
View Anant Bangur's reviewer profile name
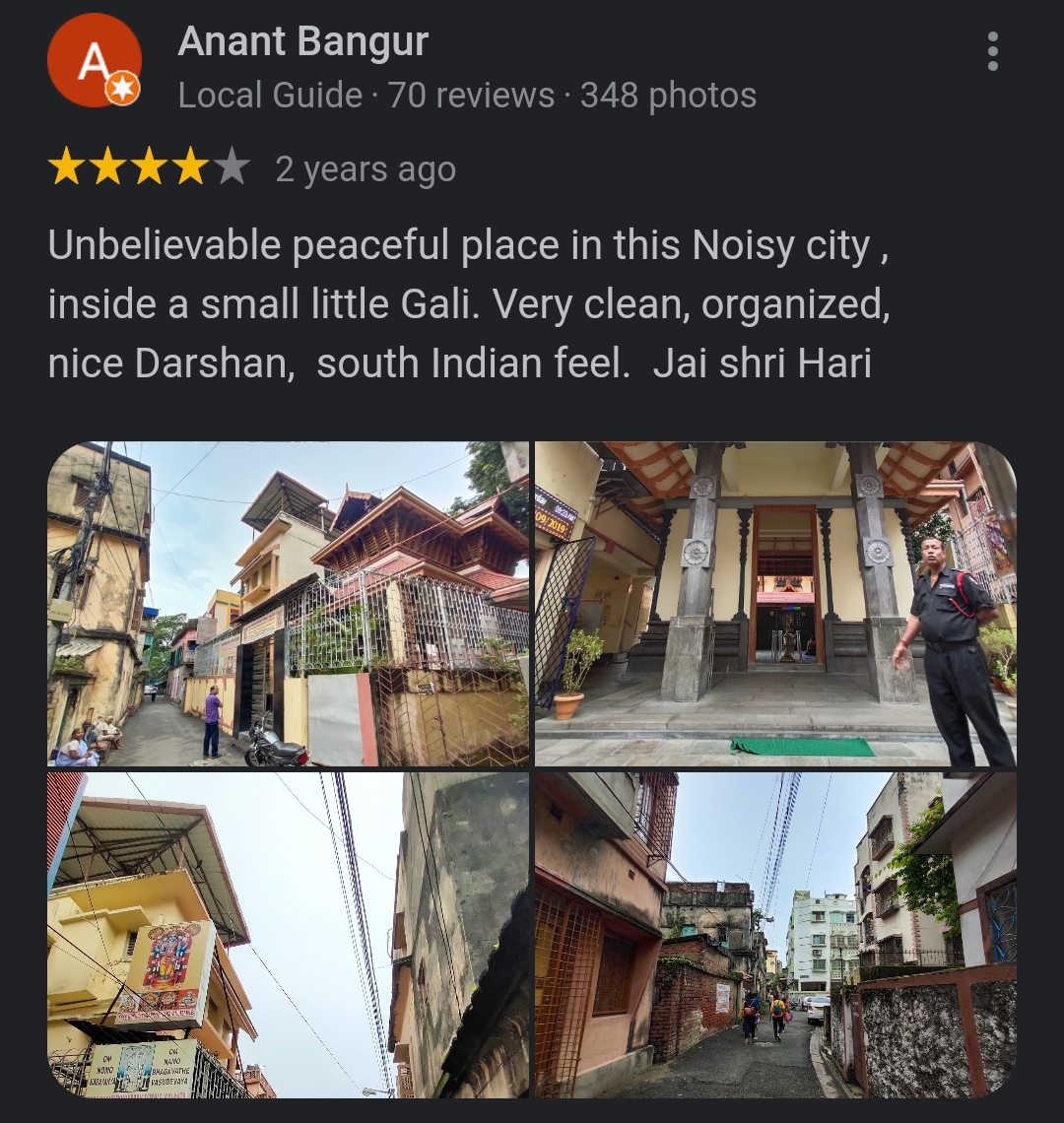click(302, 42)
